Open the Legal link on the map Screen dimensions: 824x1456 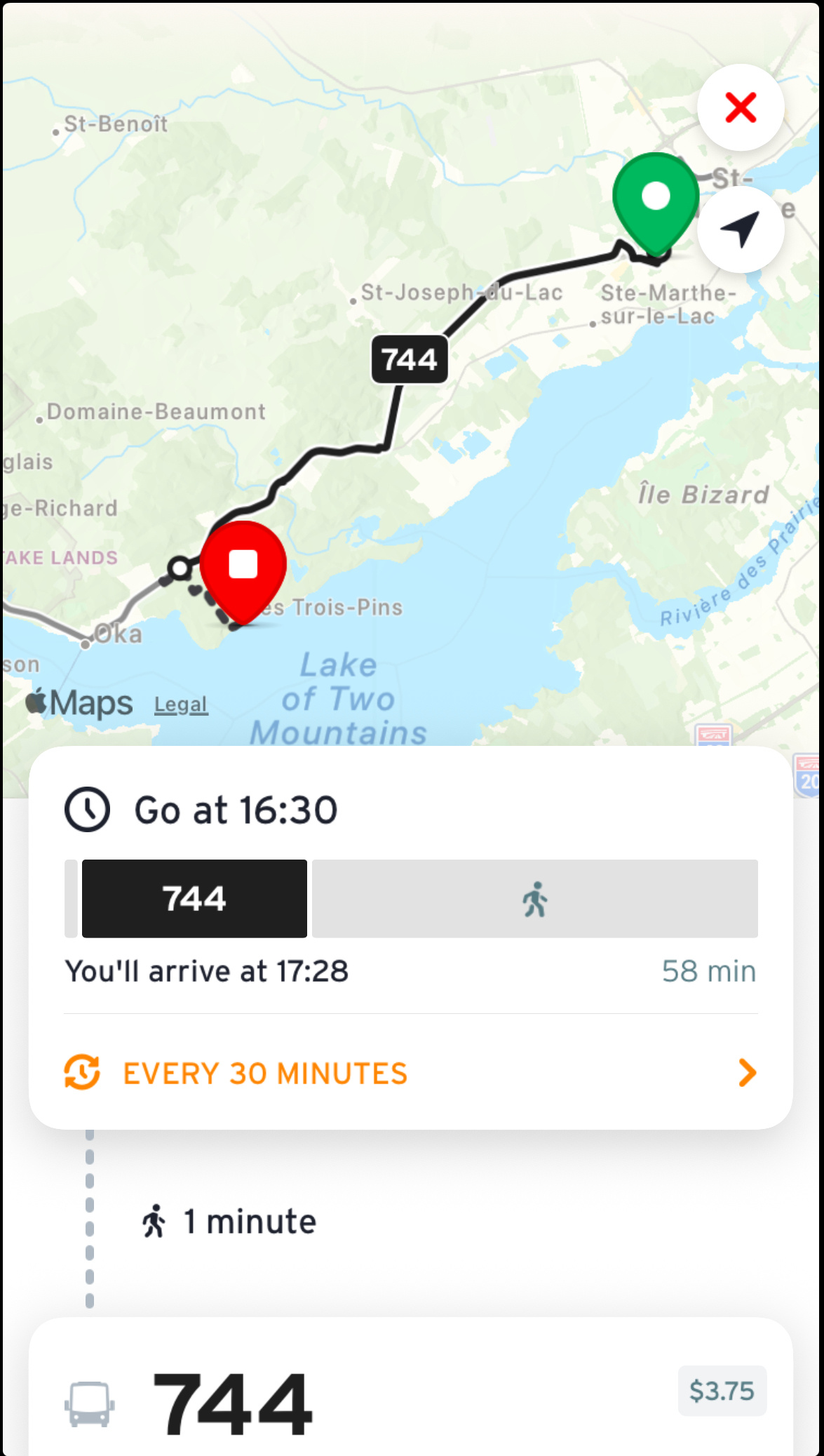[181, 704]
